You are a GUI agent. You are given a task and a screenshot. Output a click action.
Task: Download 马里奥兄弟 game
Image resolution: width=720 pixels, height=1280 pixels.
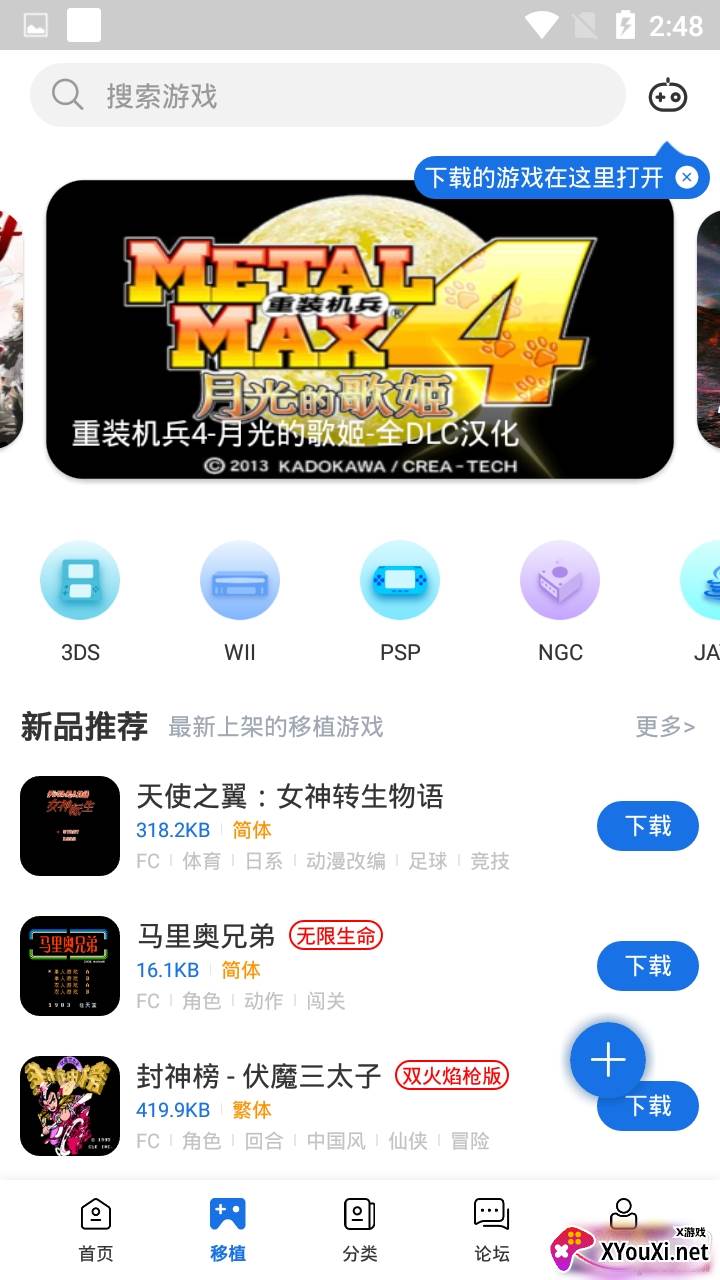tap(647, 966)
